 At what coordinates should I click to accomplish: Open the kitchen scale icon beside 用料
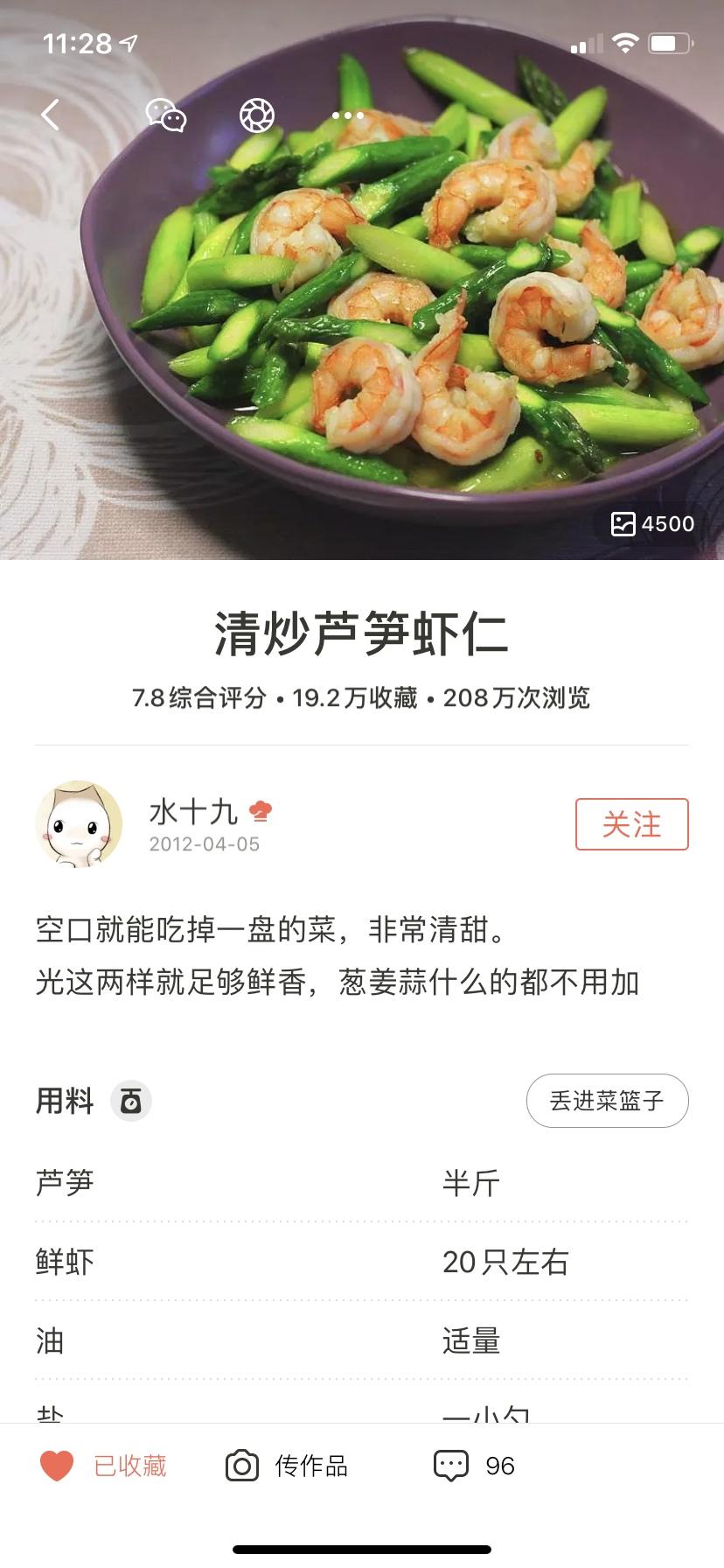(131, 1101)
